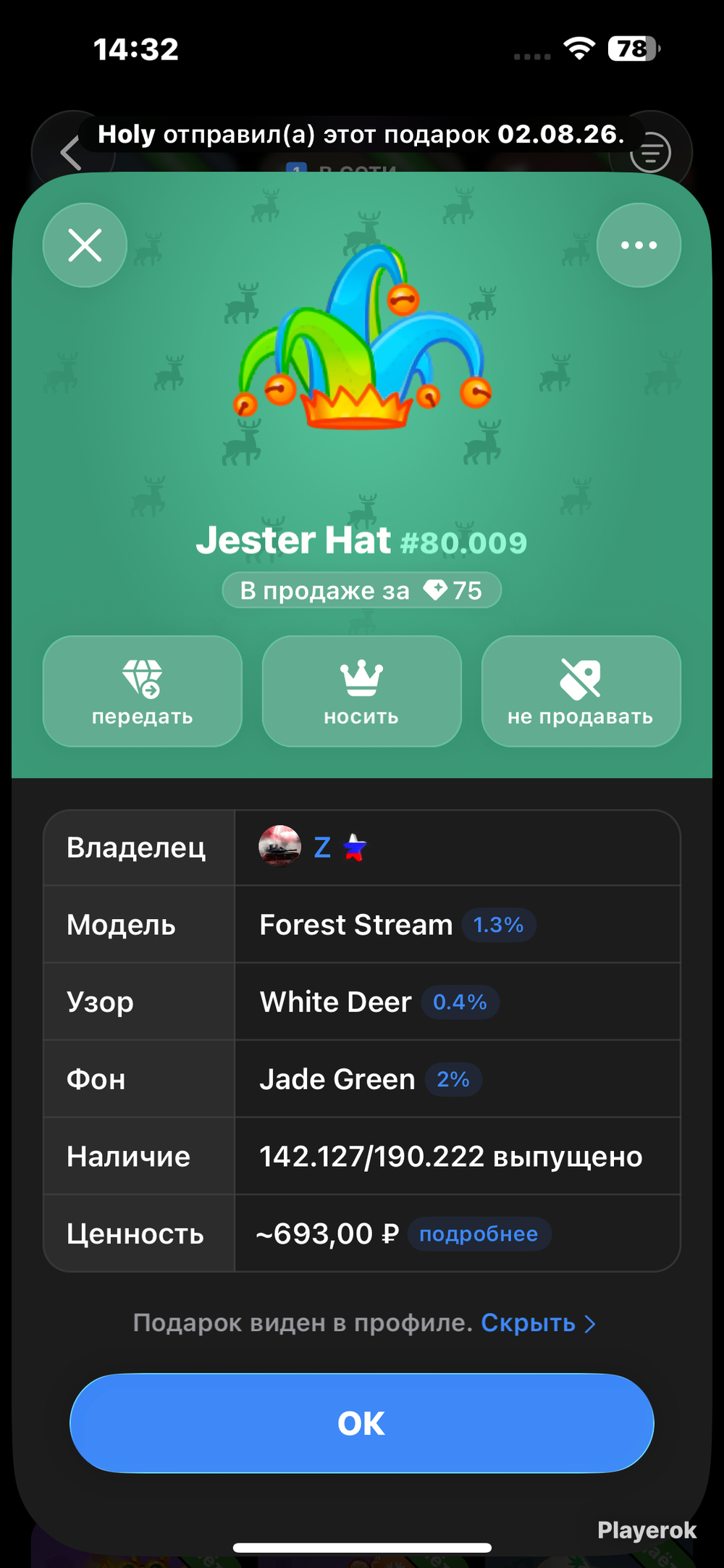The width and height of the screenshot is (724, 1568).
Task: Tap the передать transfer button
Action: pyautogui.click(x=143, y=691)
